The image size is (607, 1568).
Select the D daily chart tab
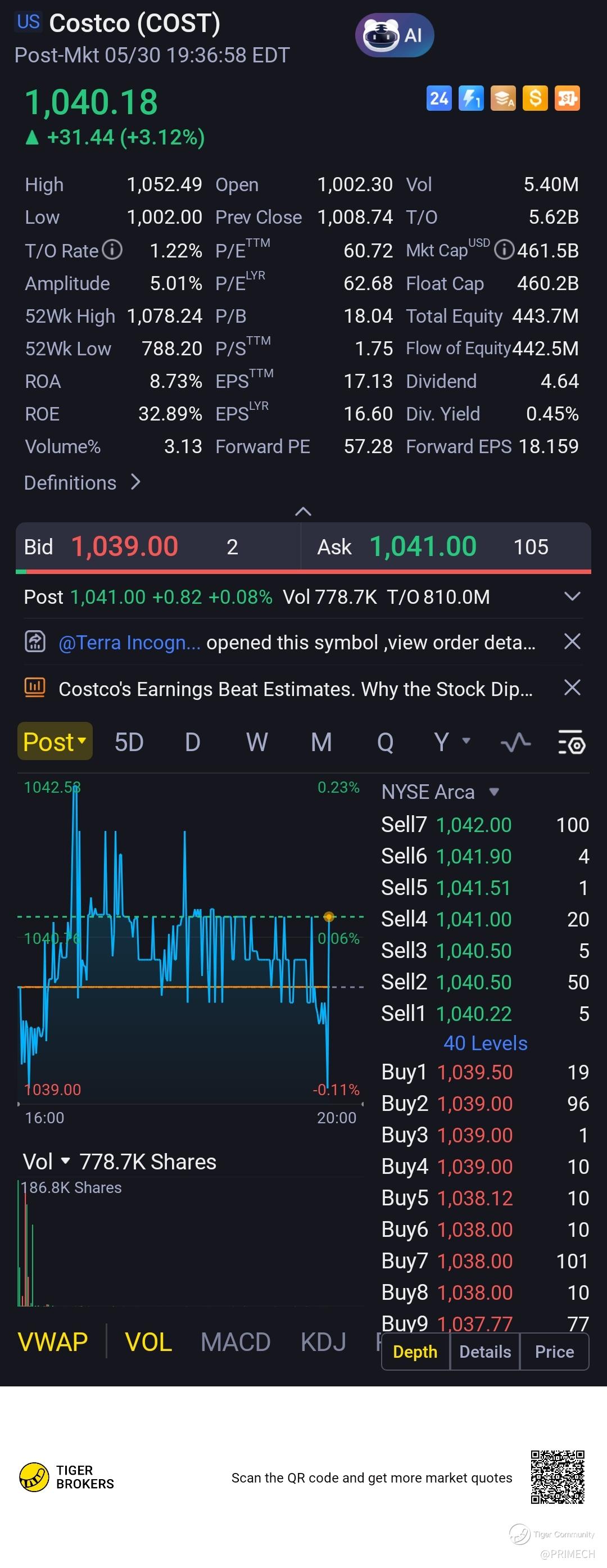[x=192, y=742]
